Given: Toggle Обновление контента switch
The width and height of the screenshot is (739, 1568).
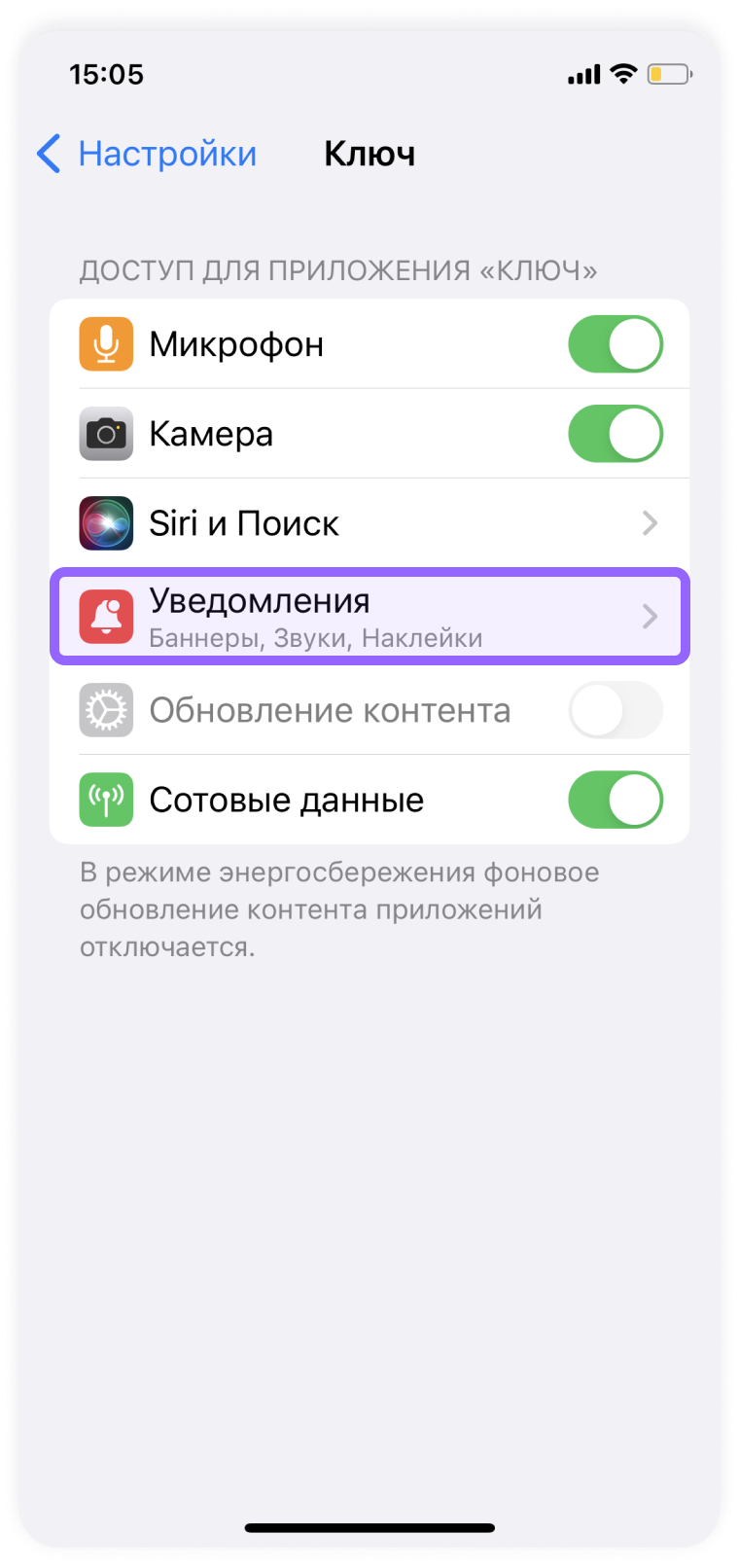Looking at the screenshot, I should [615, 710].
